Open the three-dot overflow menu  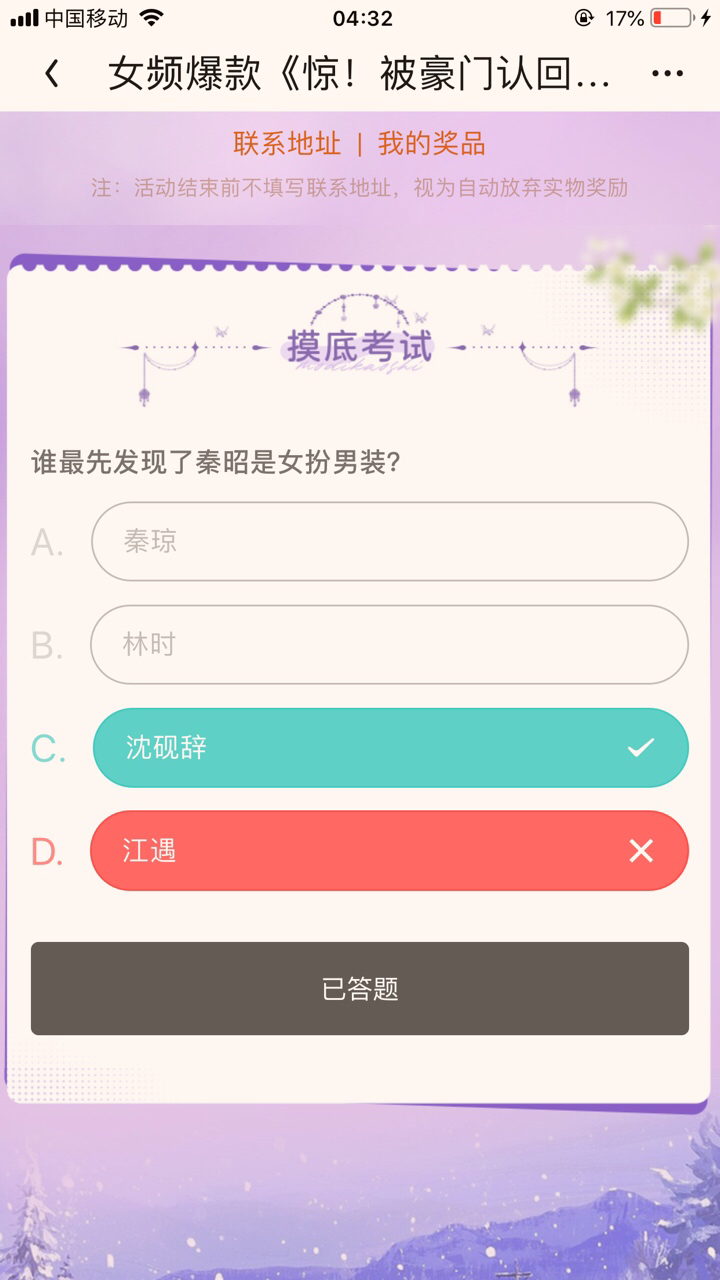(x=666, y=74)
